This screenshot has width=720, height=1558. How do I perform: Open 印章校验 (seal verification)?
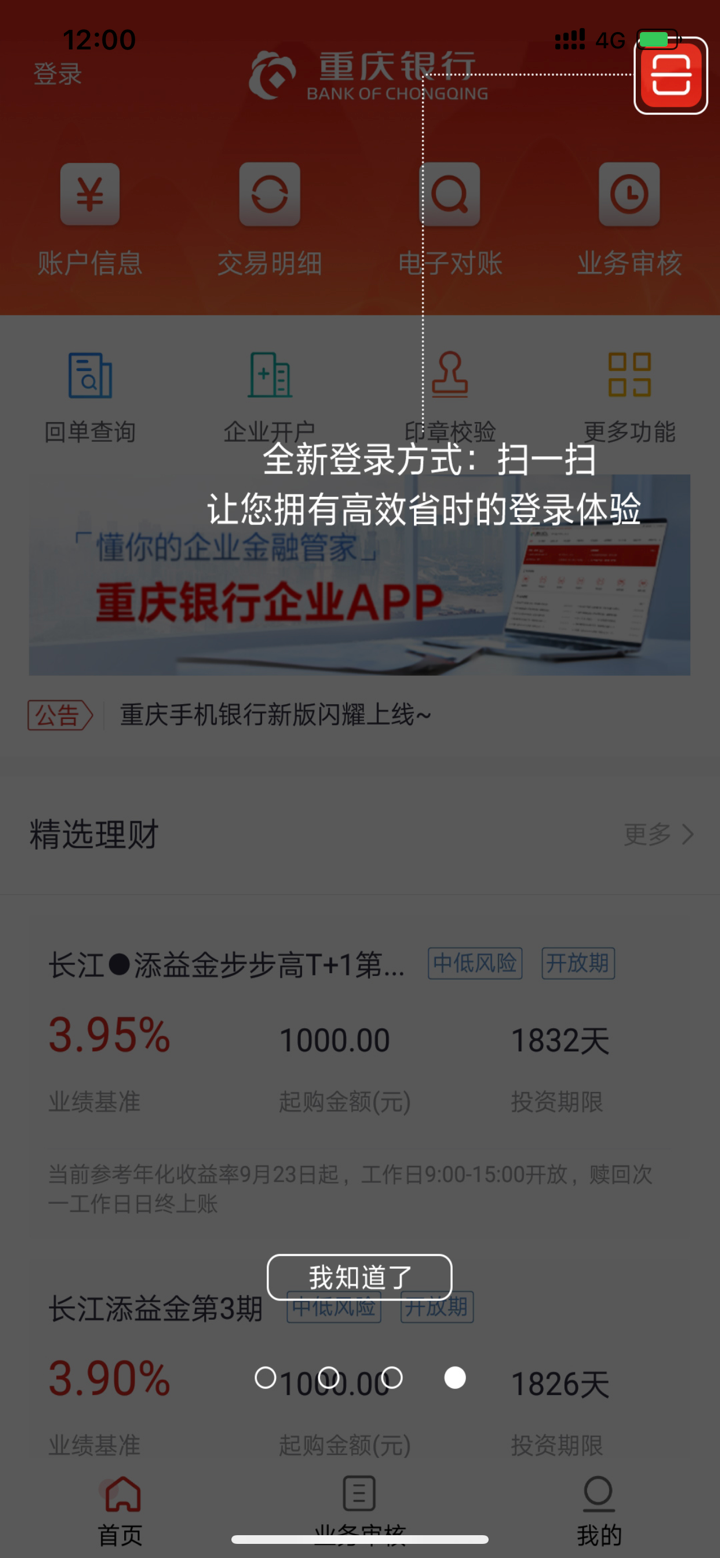449,392
